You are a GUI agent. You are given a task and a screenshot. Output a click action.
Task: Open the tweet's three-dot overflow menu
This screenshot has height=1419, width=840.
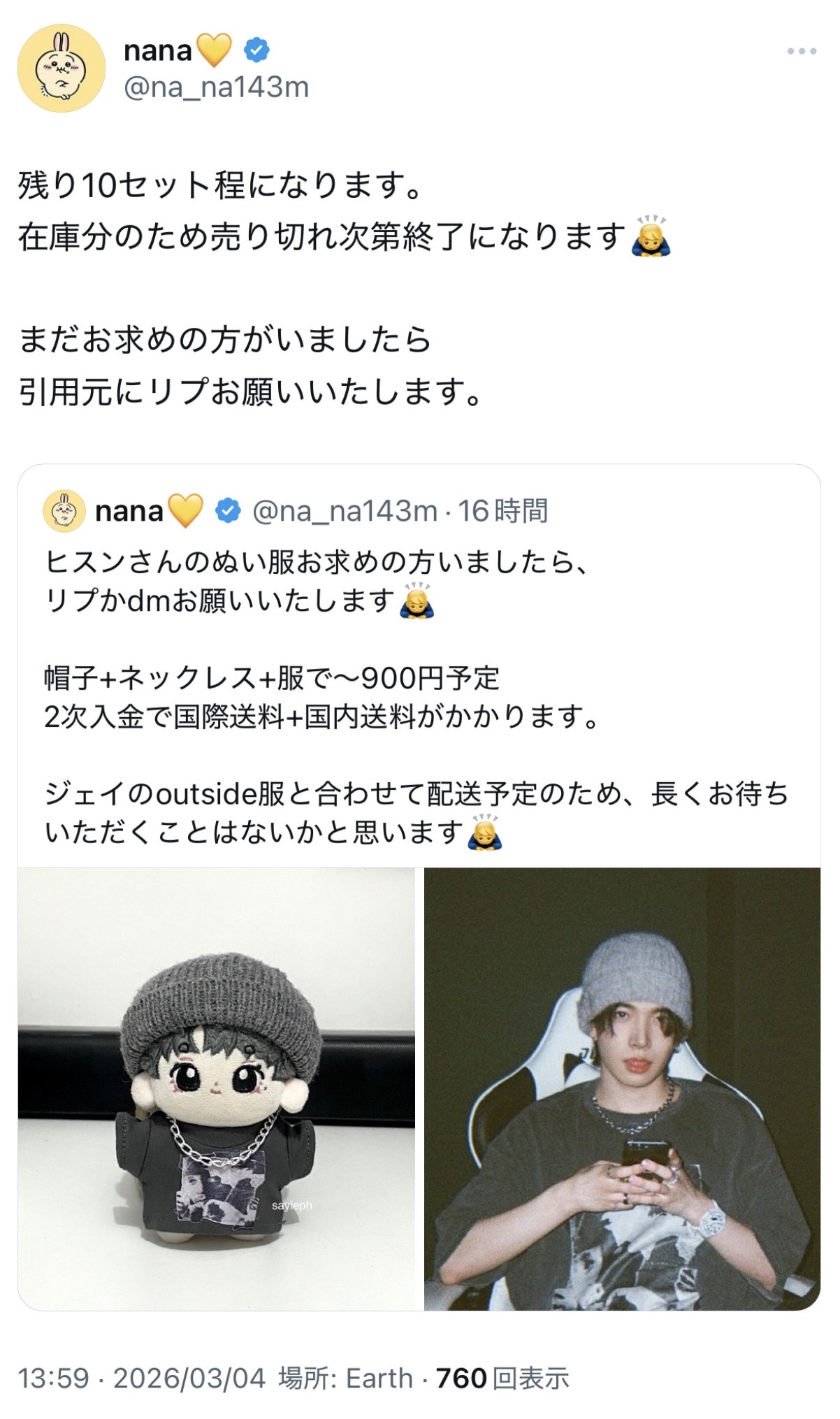tap(802, 51)
